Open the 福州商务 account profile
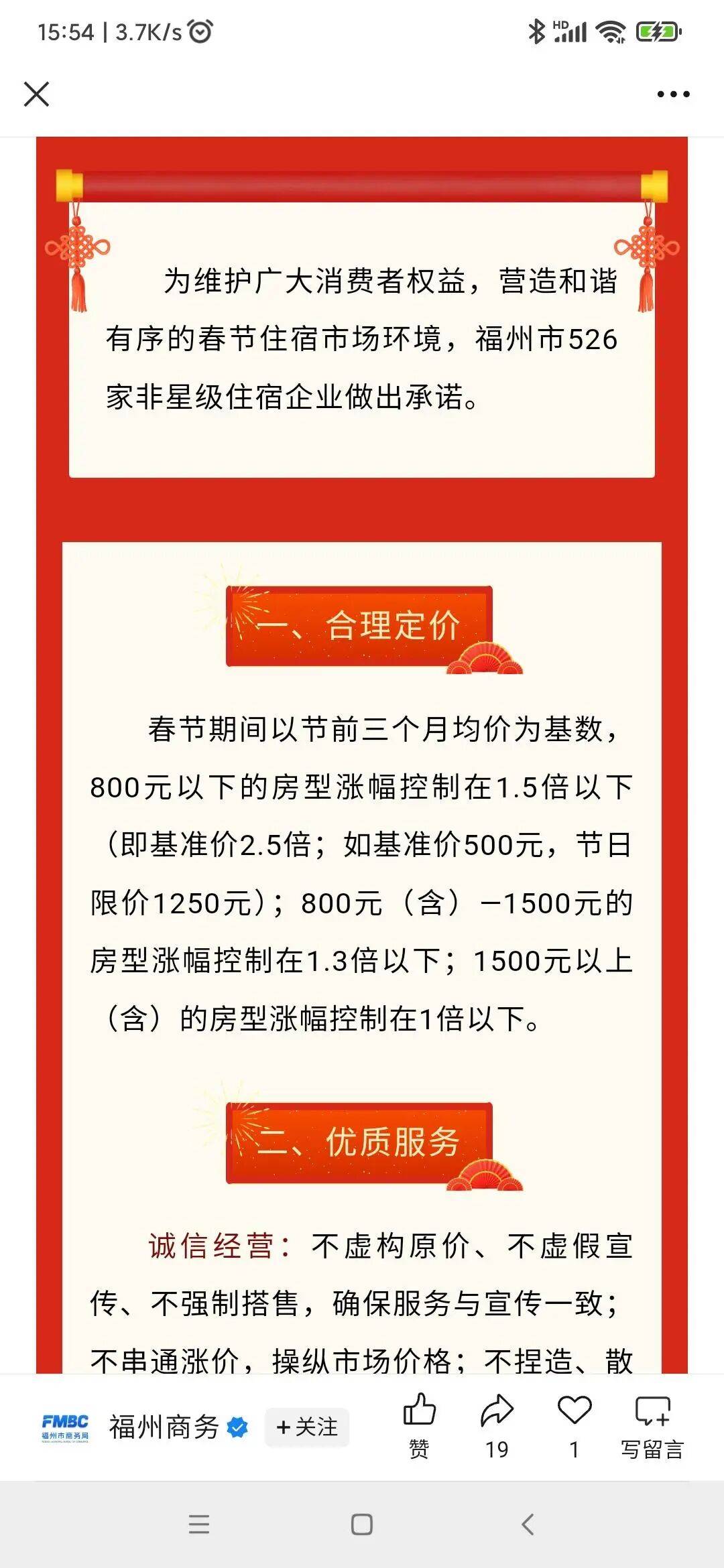 click(164, 1427)
